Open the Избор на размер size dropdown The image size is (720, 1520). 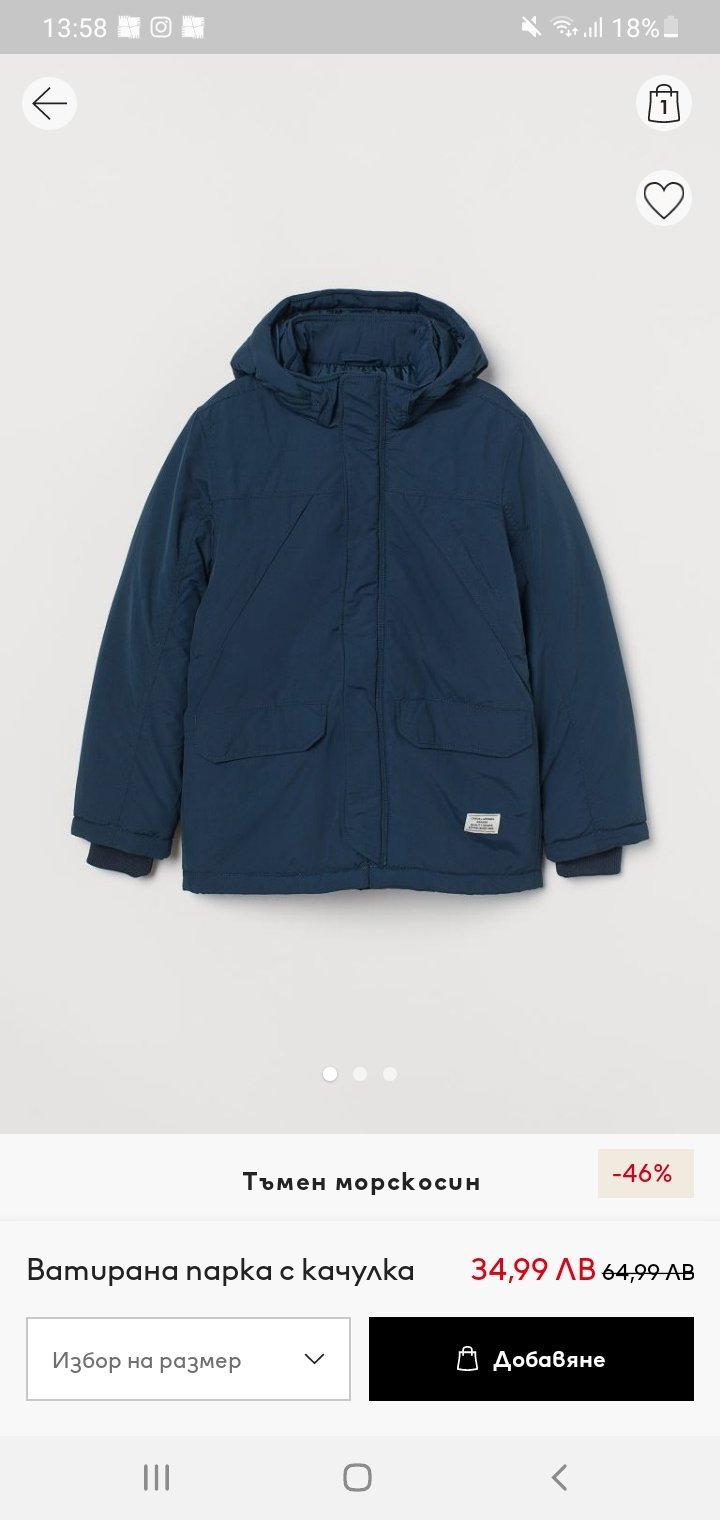[x=189, y=1359]
